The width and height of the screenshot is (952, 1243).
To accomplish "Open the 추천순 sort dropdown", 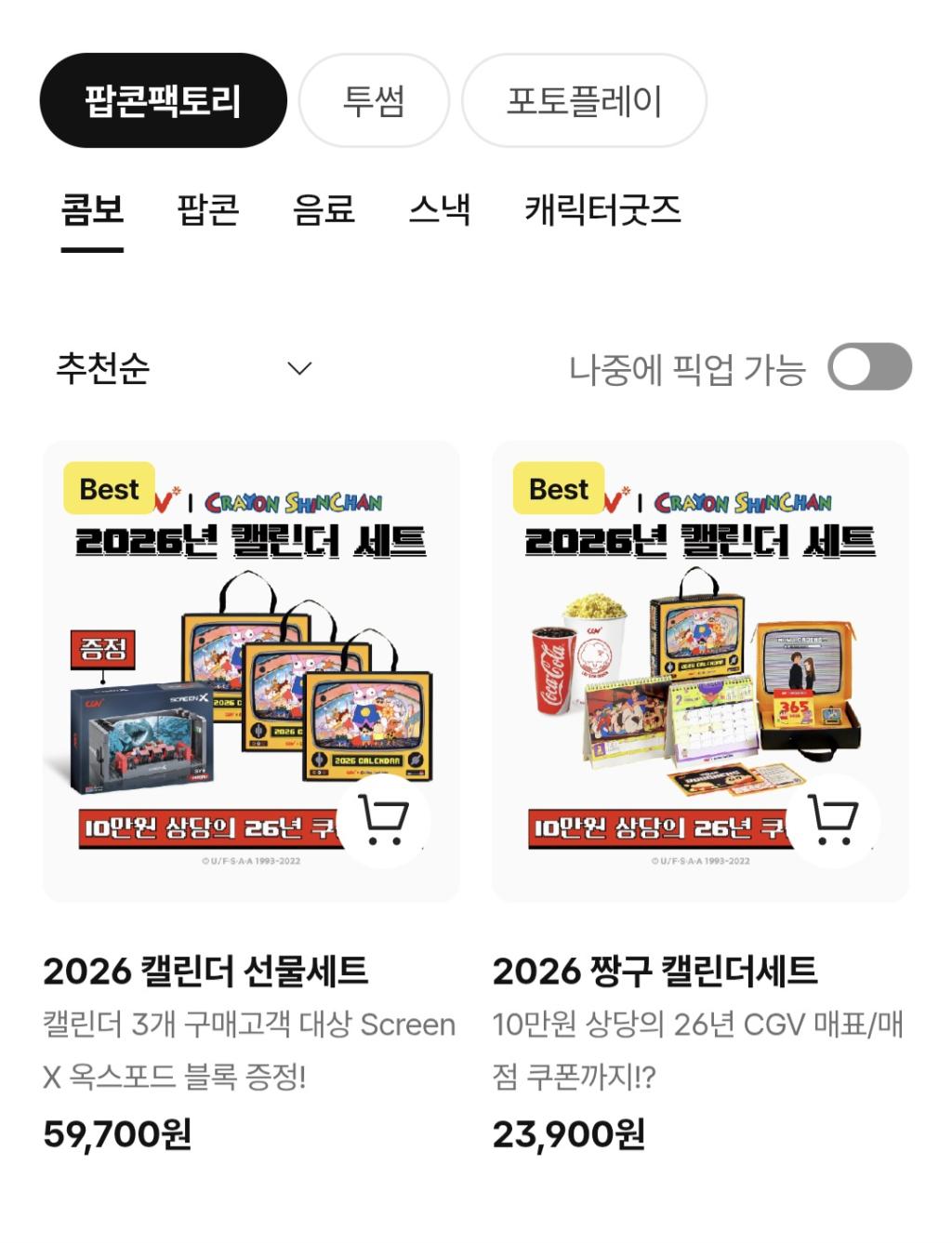I will tap(102, 369).
